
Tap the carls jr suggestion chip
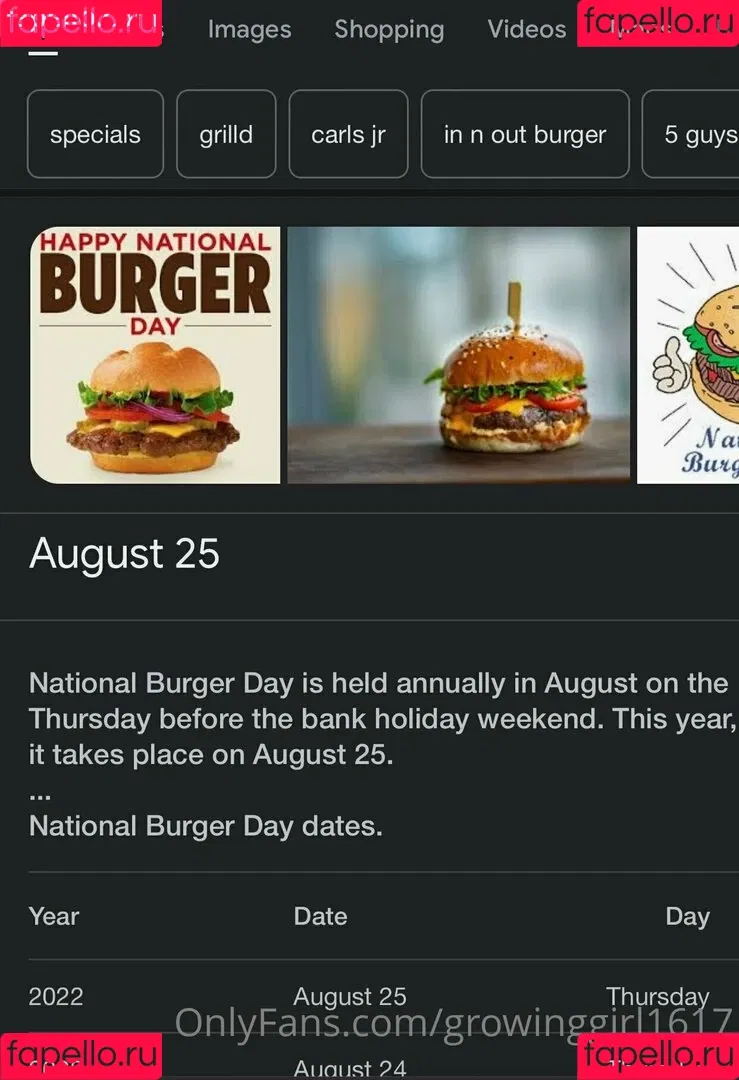pyautogui.click(x=348, y=134)
